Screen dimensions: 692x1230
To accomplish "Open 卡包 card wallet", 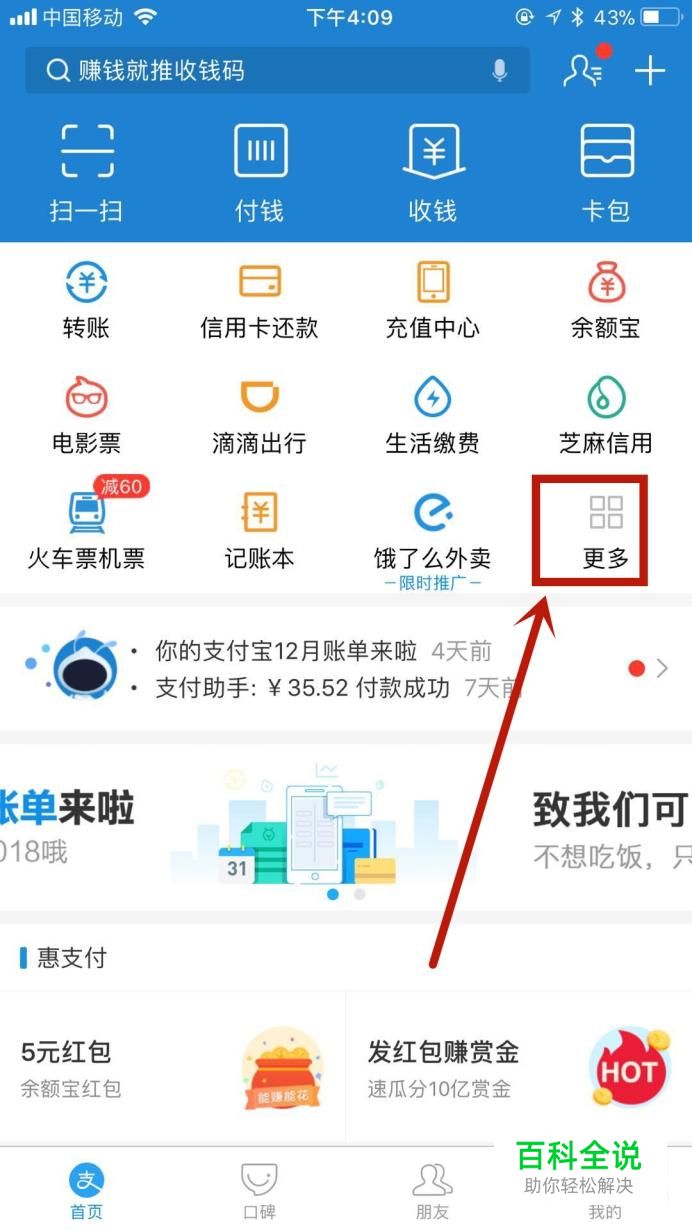I will click(x=606, y=173).
